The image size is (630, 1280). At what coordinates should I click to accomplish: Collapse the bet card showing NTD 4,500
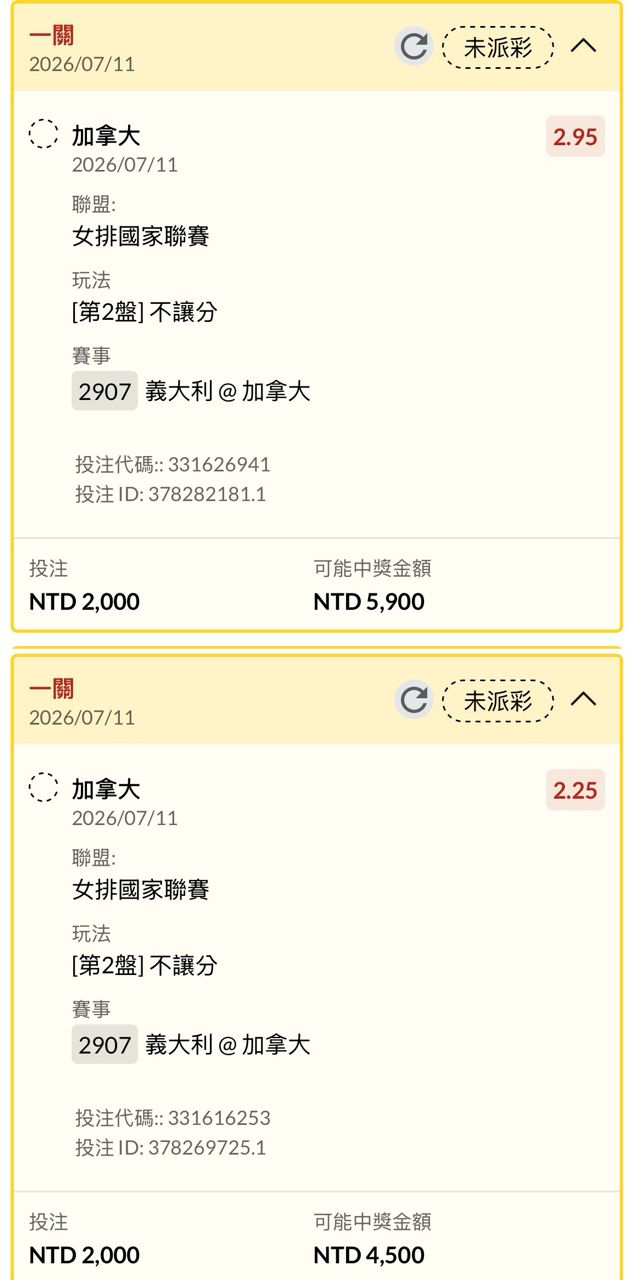click(x=583, y=699)
